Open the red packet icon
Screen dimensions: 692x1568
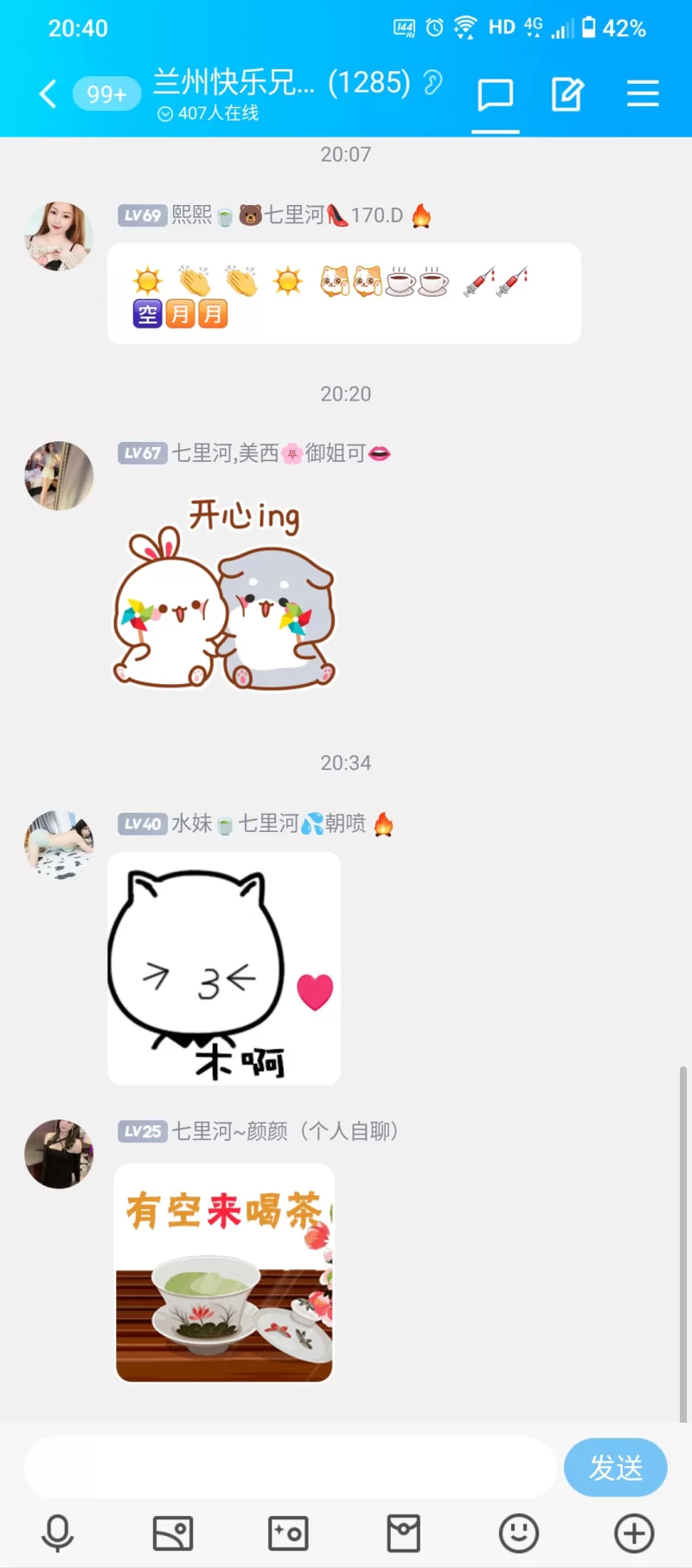tap(403, 1533)
